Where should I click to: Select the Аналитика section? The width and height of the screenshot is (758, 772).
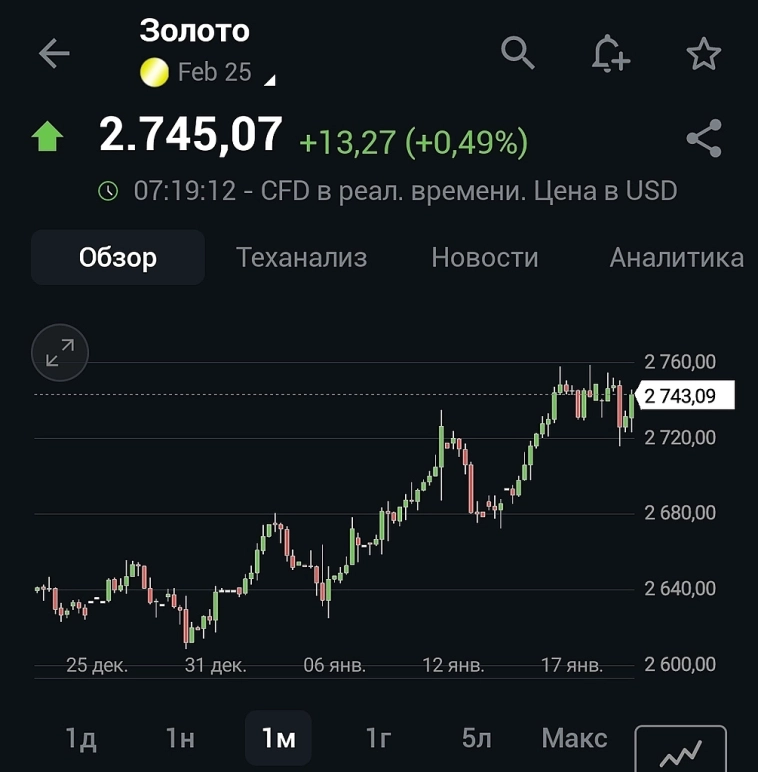point(676,257)
